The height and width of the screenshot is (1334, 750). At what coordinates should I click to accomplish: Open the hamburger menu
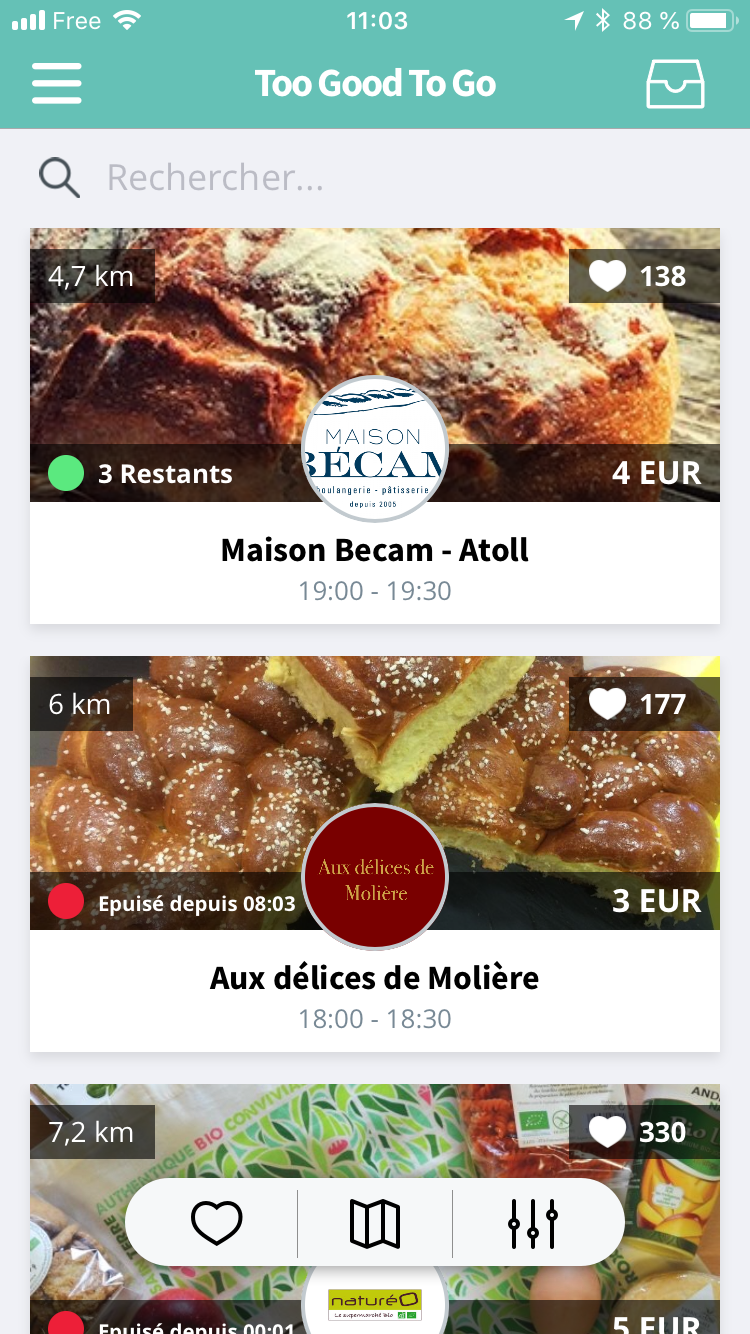pyautogui.click(x=57, y=83)
